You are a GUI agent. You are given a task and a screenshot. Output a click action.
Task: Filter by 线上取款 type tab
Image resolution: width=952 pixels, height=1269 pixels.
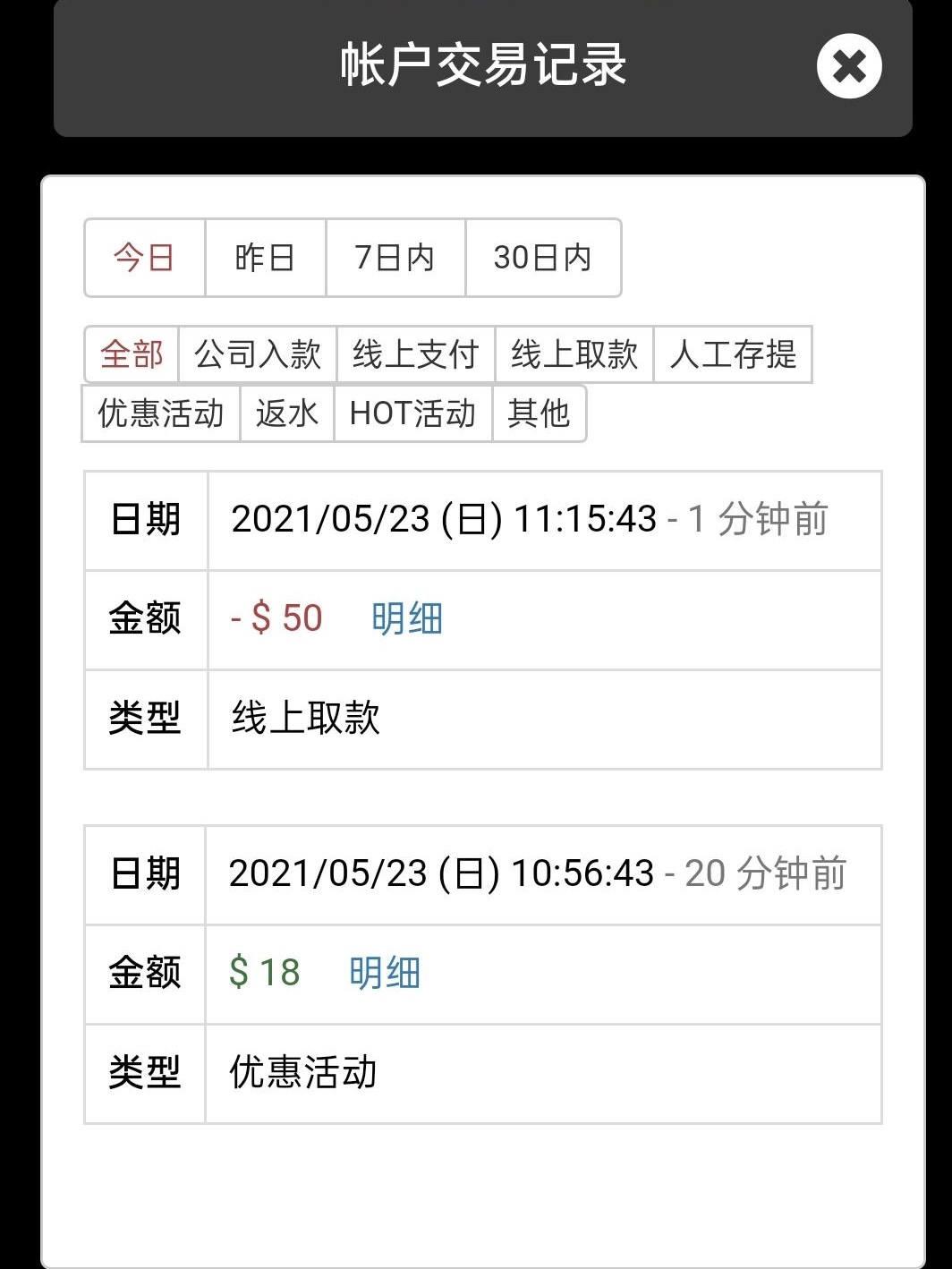574,354
